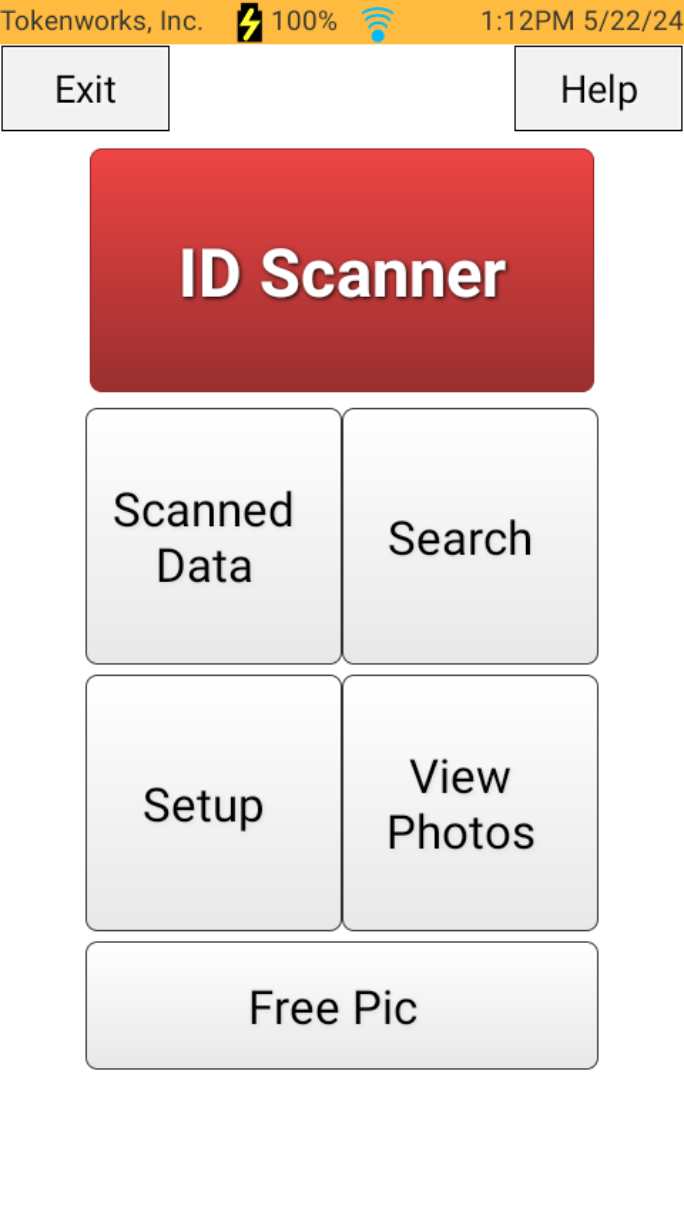The width and height of the screenshot is (684, 1214).
Task: Tap the Exit button
Action: click(85, 89)
